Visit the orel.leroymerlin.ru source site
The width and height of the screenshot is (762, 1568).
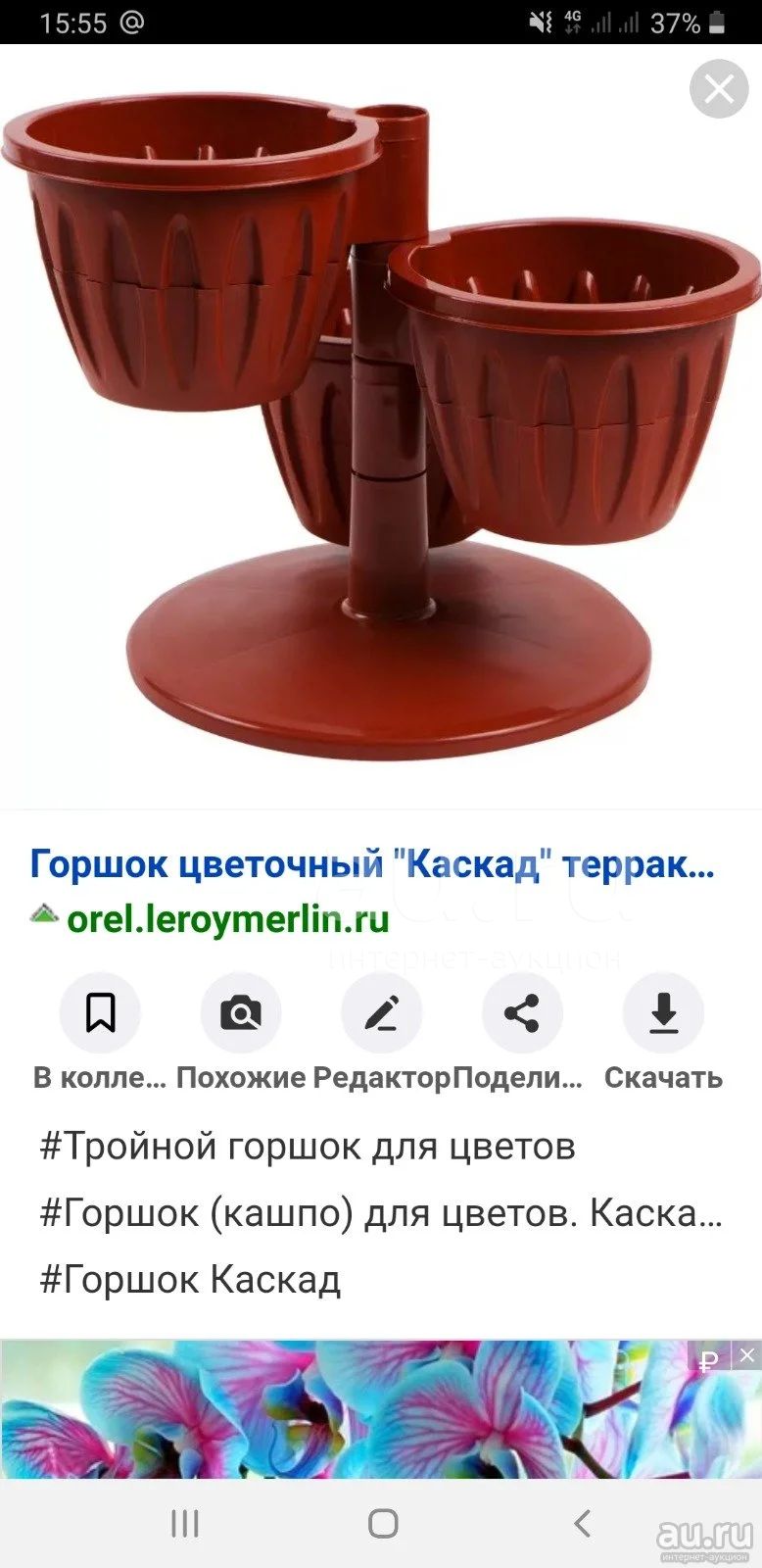227,919
